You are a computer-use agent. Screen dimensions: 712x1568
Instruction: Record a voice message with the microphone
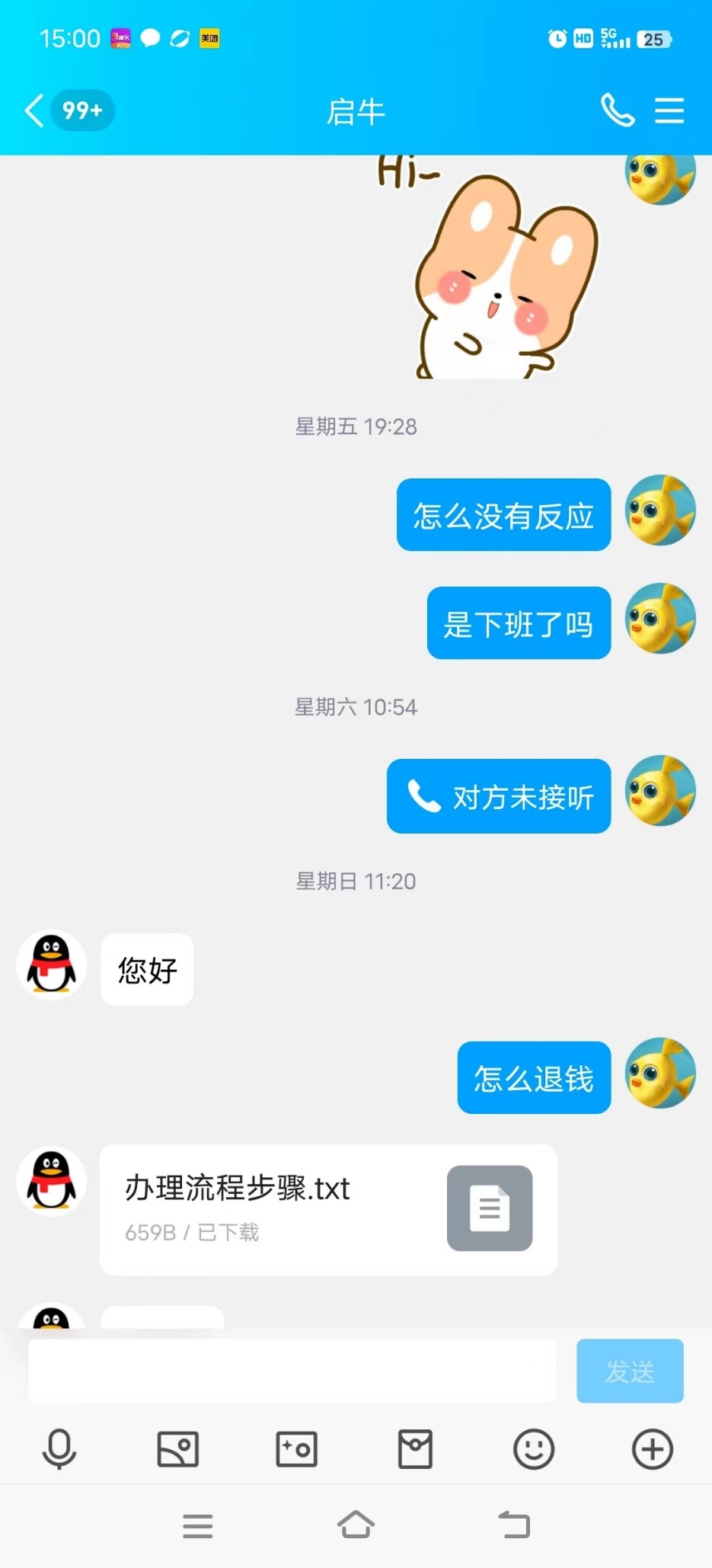coord(59,1448)
